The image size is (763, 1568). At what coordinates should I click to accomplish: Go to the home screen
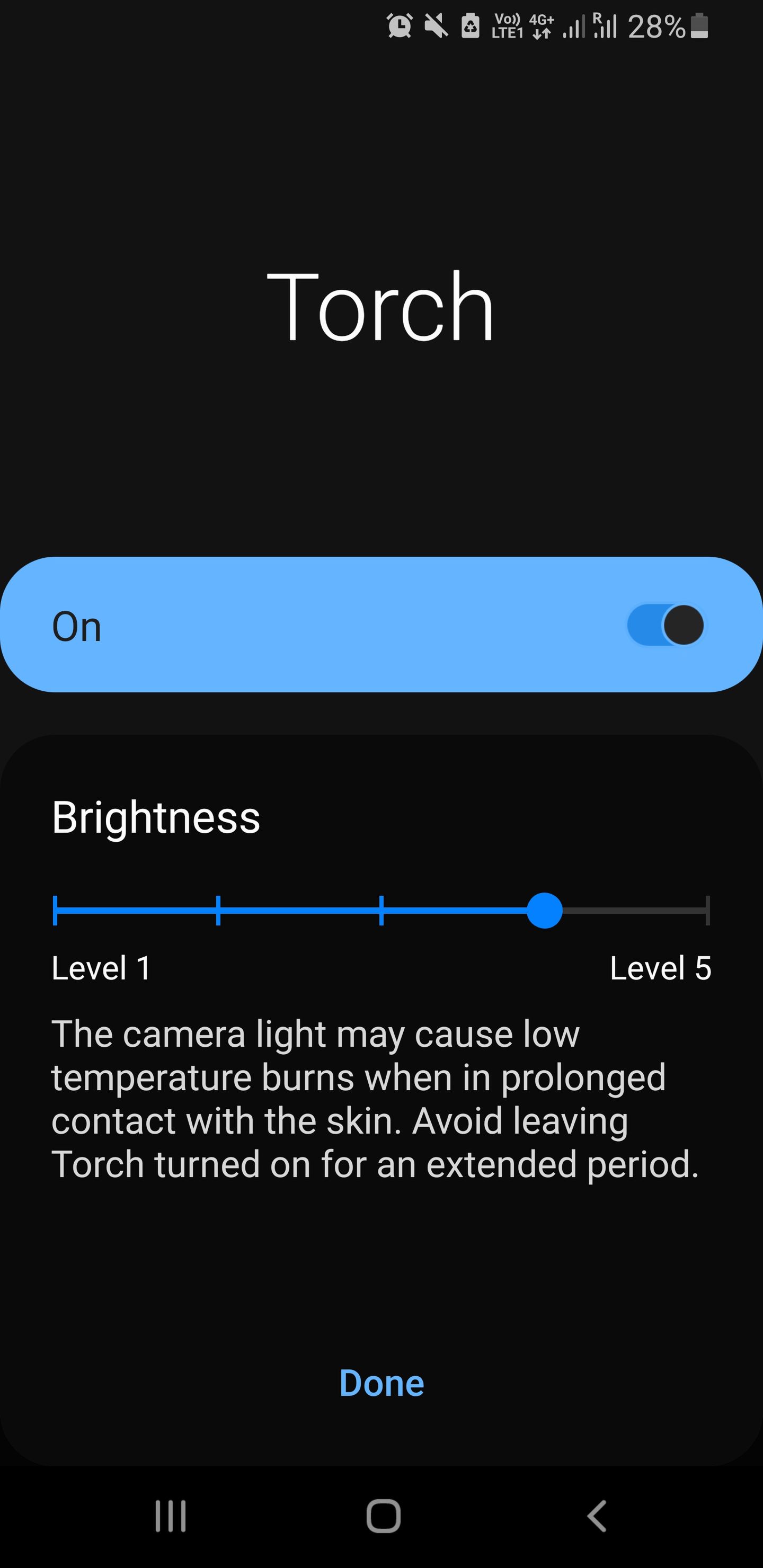click(383, 1516)
